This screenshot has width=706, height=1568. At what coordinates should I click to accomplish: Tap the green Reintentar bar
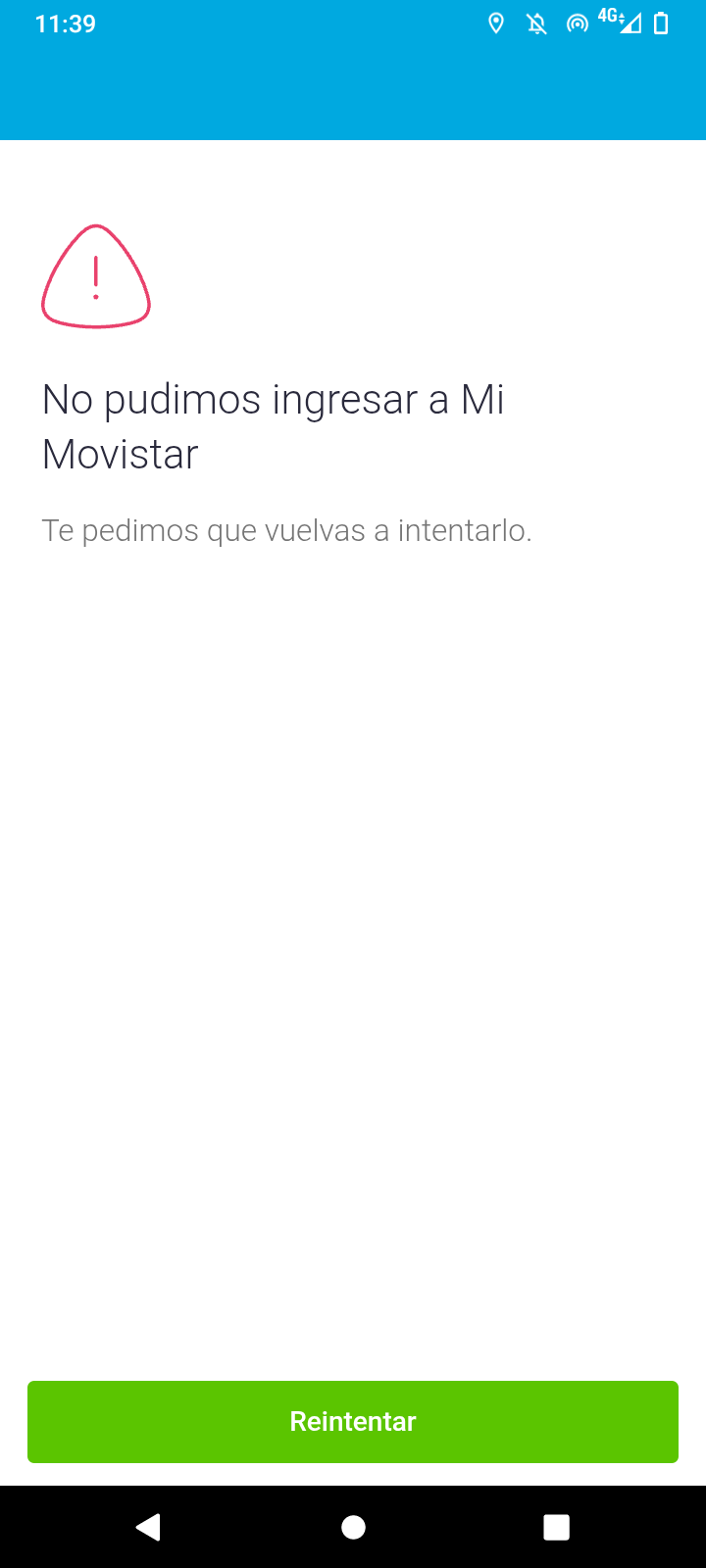click(x=353, y=1421)
